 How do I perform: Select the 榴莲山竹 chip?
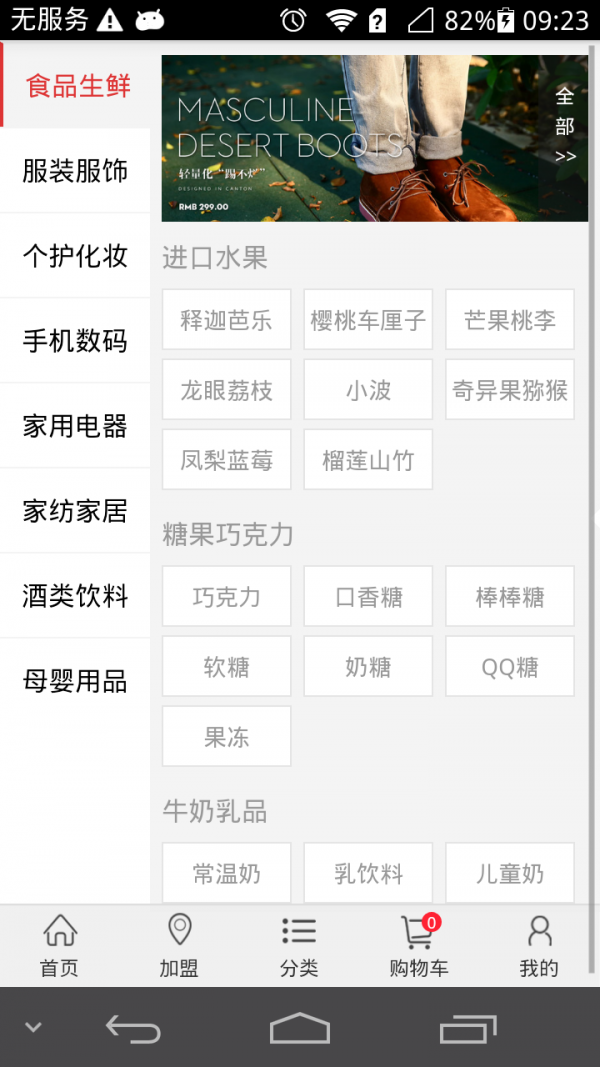point(368,460)
